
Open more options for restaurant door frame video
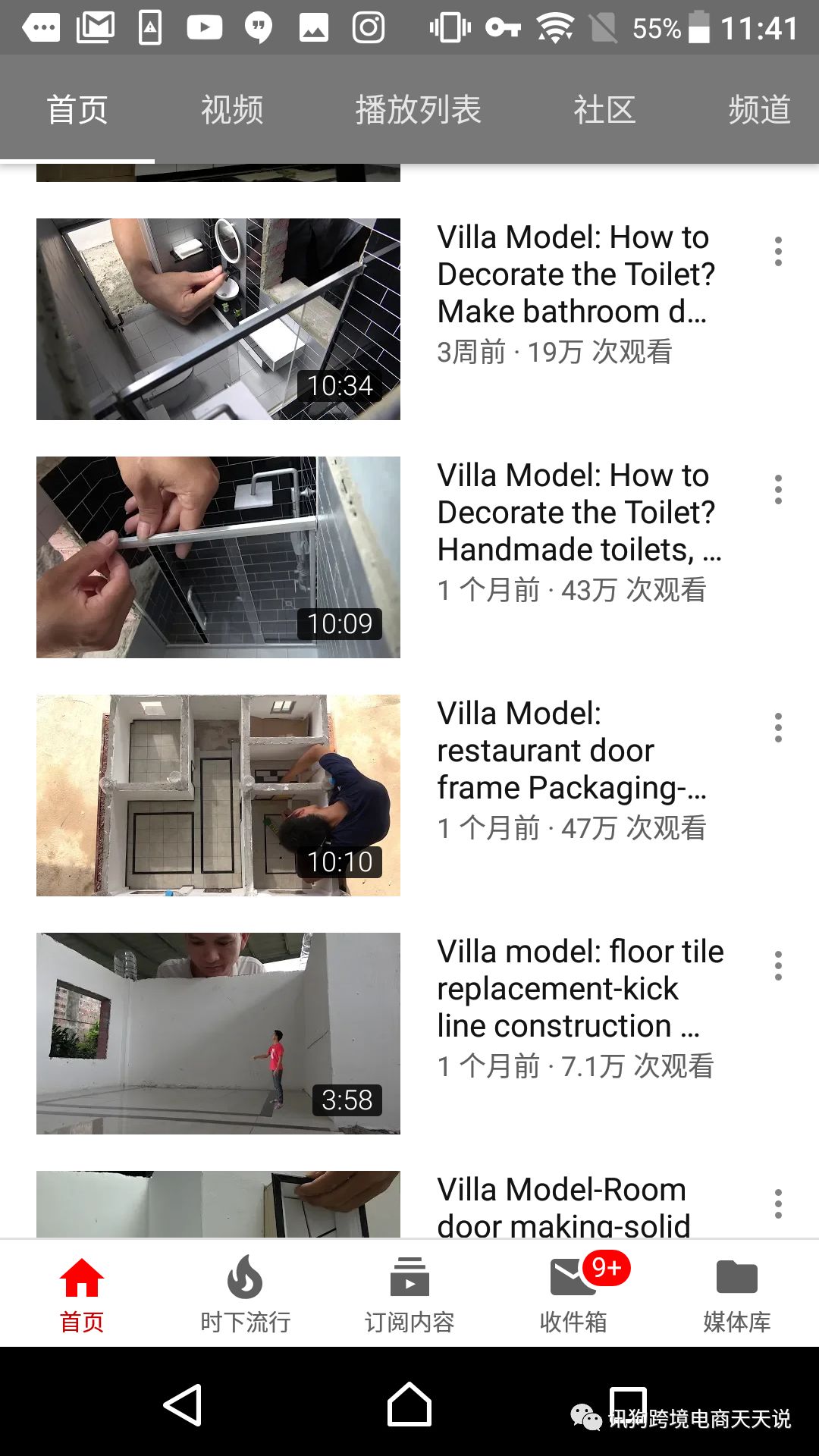click(778, 727)
